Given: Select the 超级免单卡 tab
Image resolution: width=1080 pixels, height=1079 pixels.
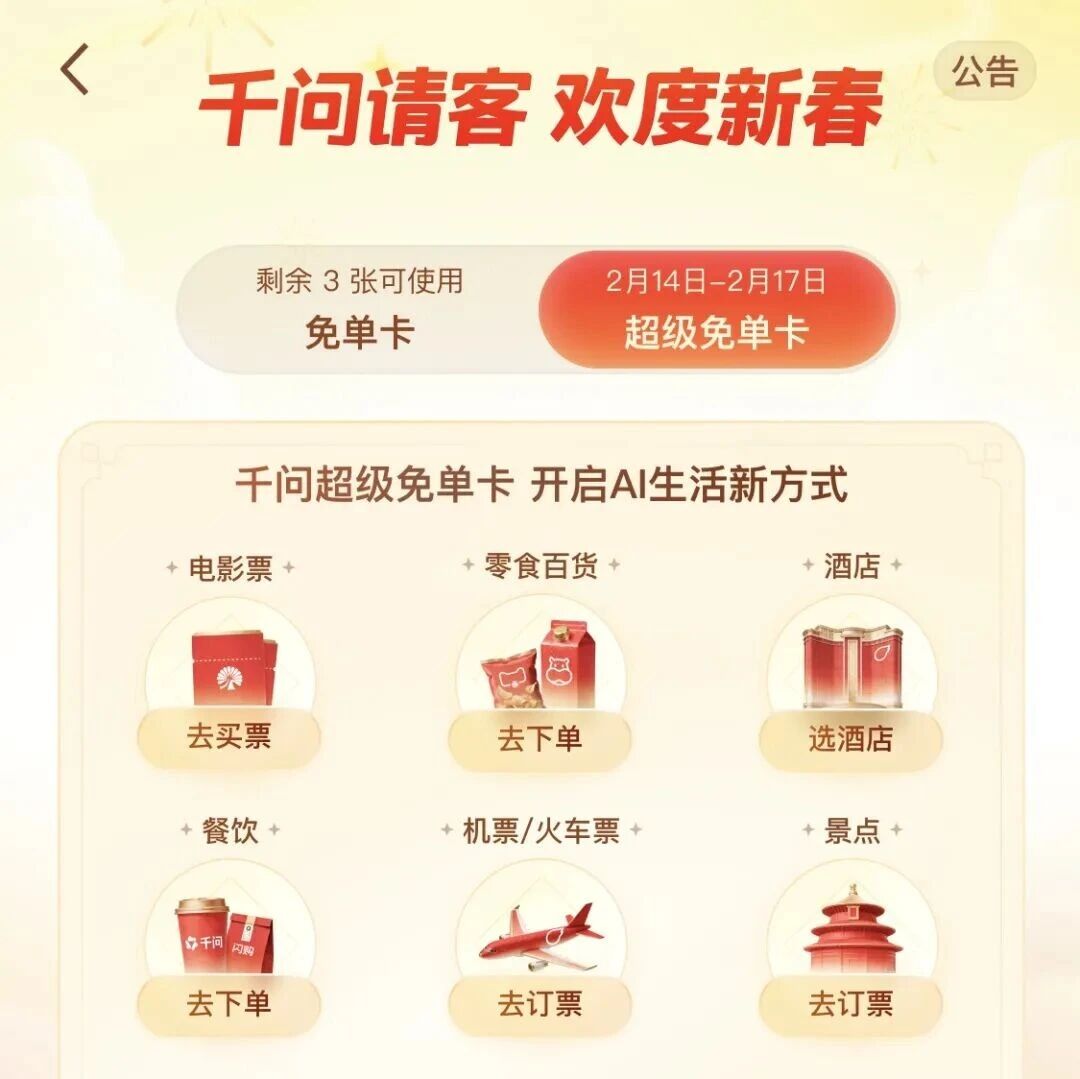Looking at the screenshot, I should [x=716, y=309].
